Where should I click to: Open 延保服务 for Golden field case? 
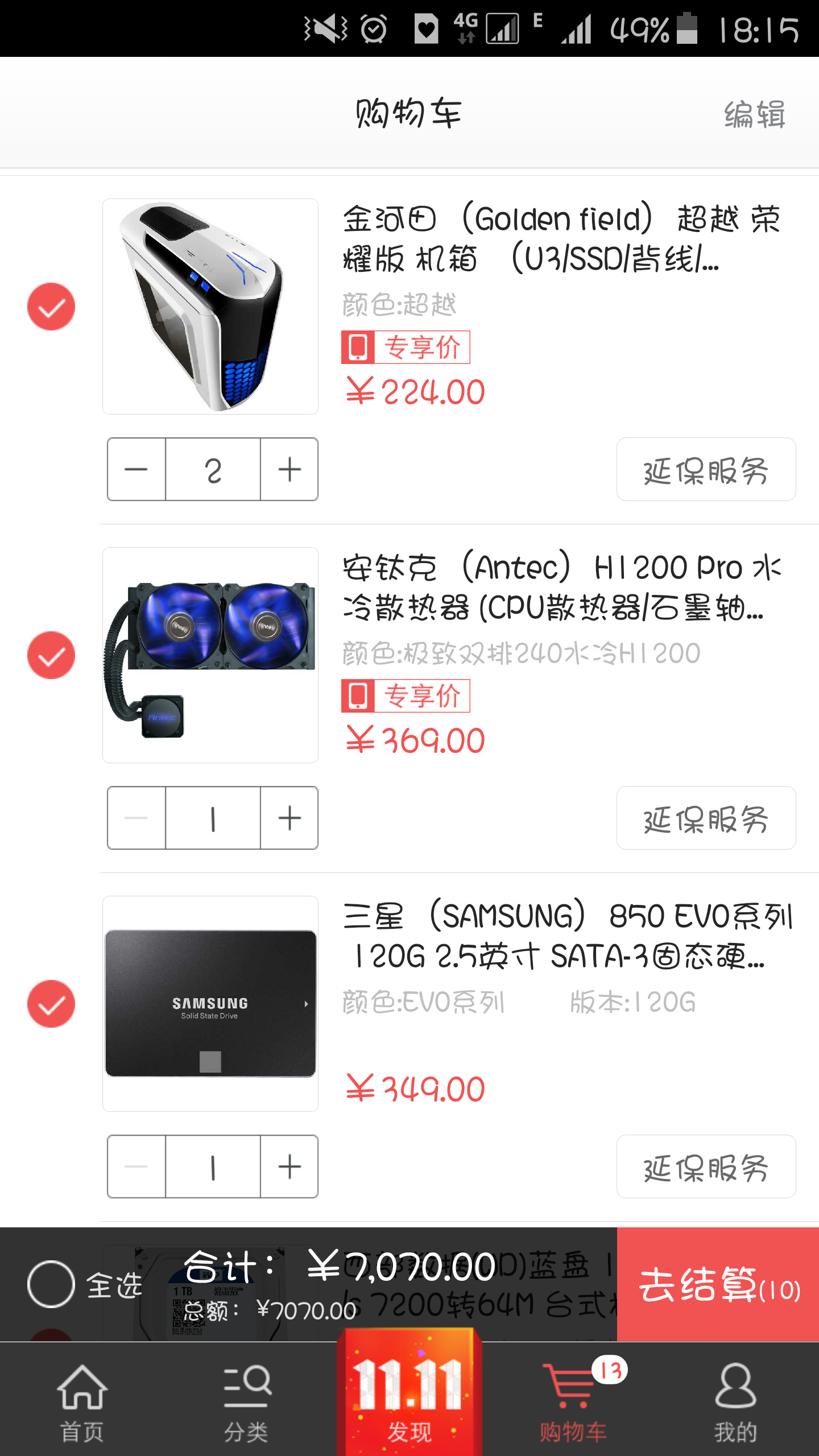(x=706, y=469)
